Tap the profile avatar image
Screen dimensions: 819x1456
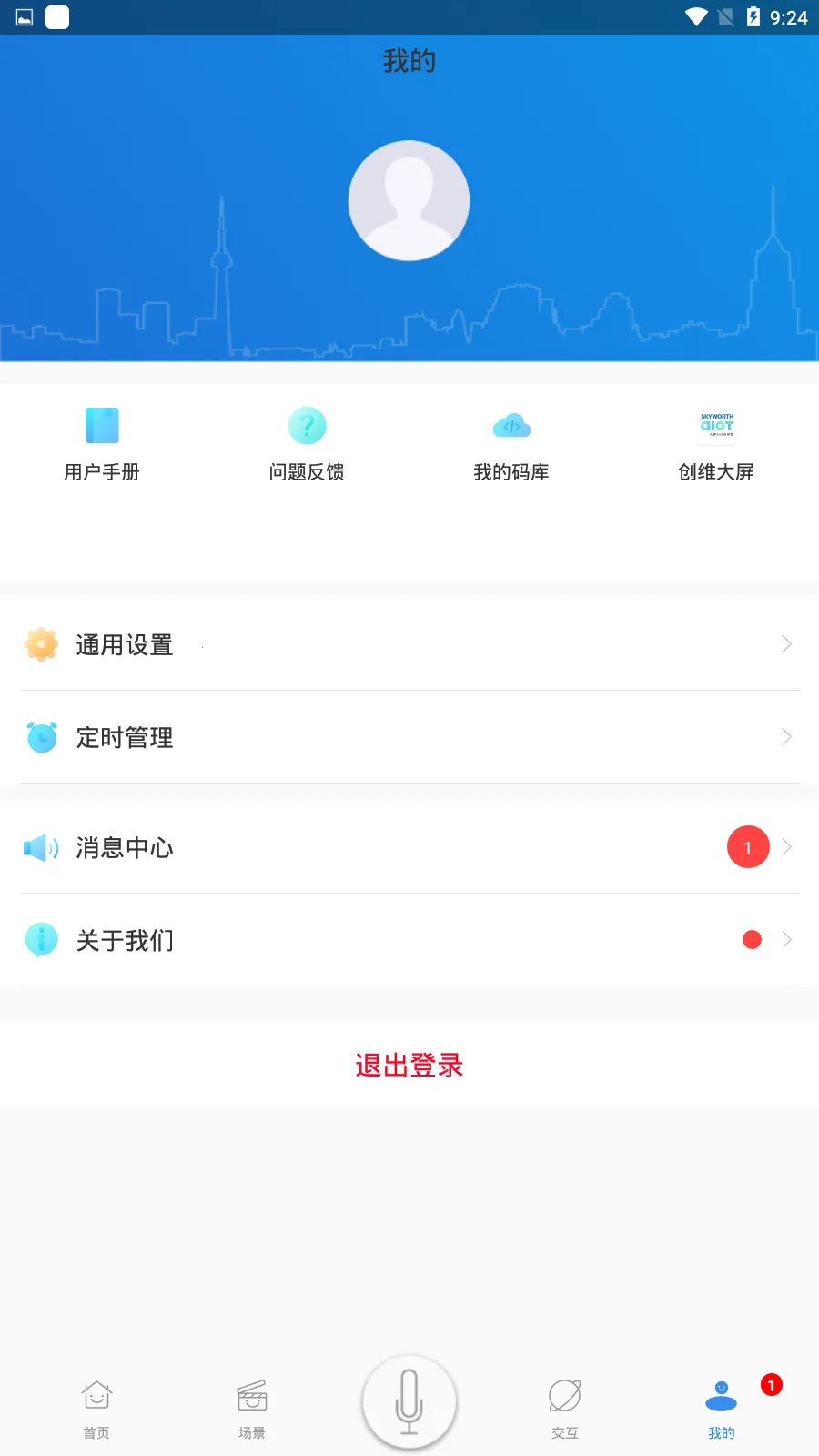tap(409, 200)
